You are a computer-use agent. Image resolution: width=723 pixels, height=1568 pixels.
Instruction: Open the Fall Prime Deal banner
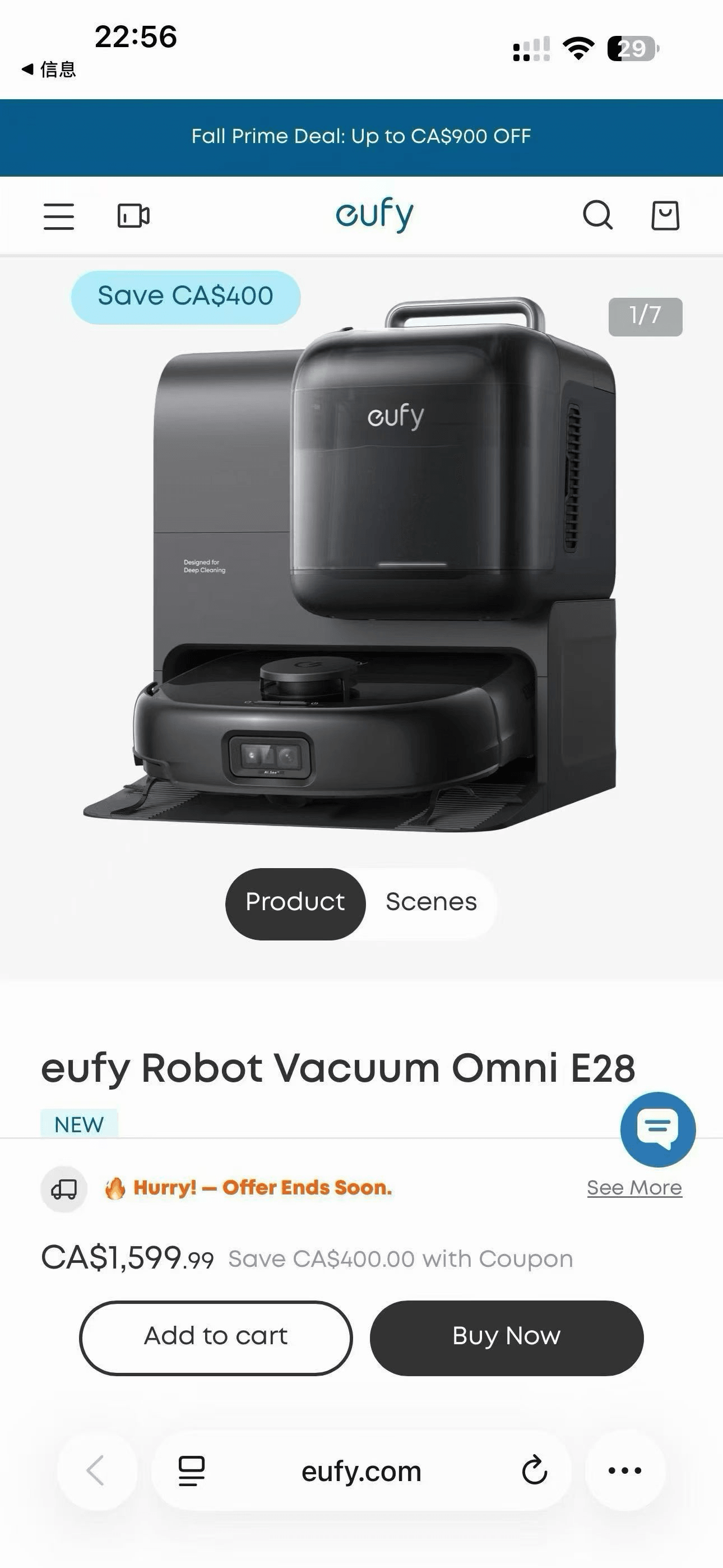[x=361, y=136]
